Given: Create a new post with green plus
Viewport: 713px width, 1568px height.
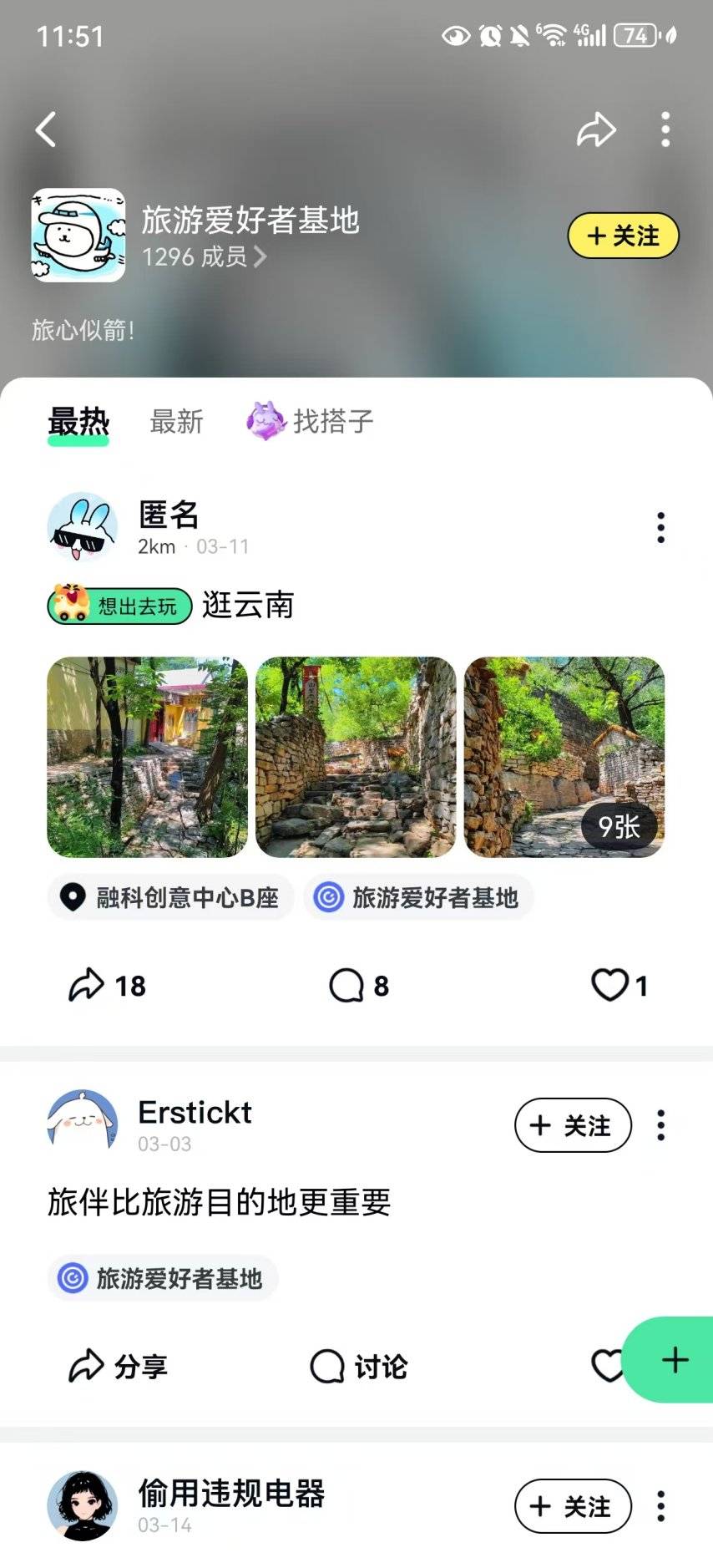Looking at the screenshot, I should tap(674, 1360).
